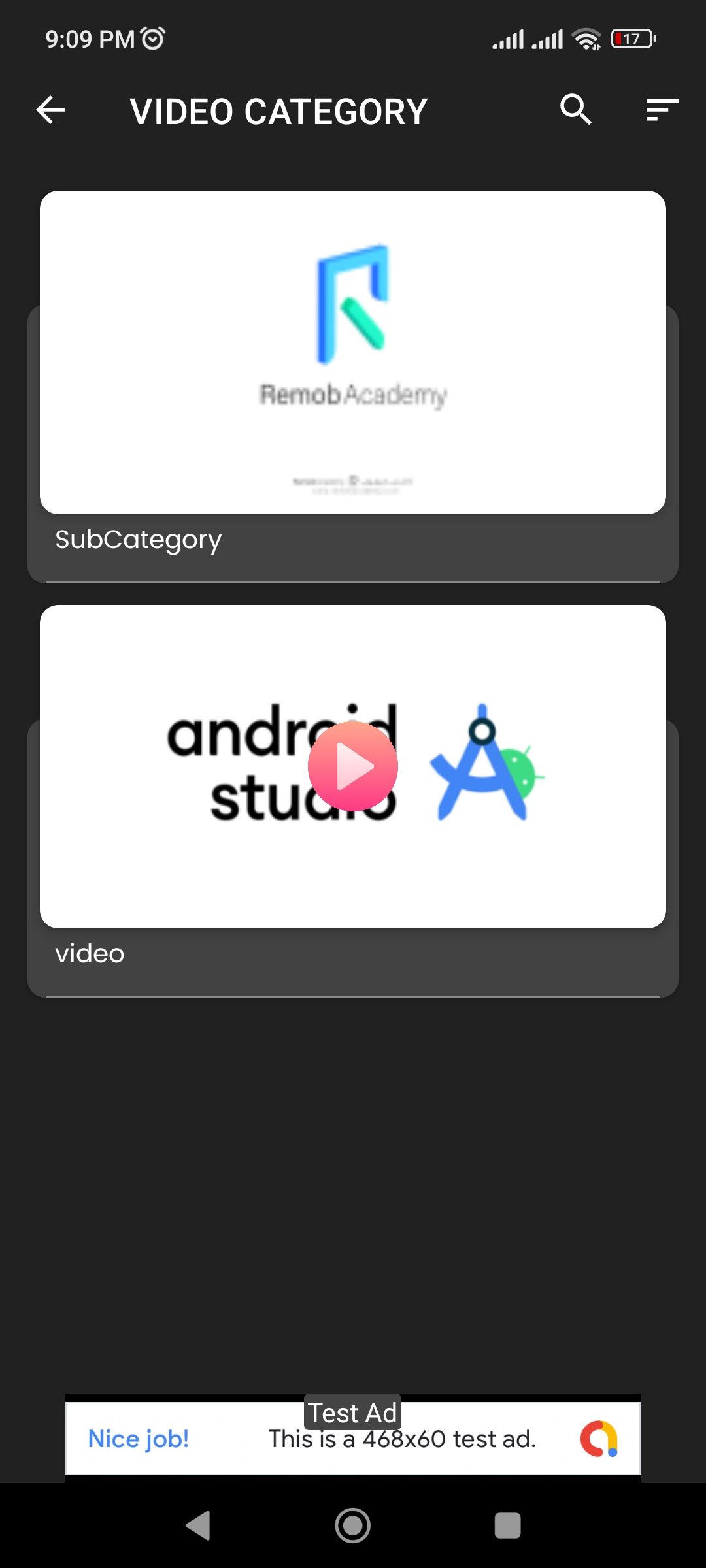Open the SubCategory card

click(353, 387)
